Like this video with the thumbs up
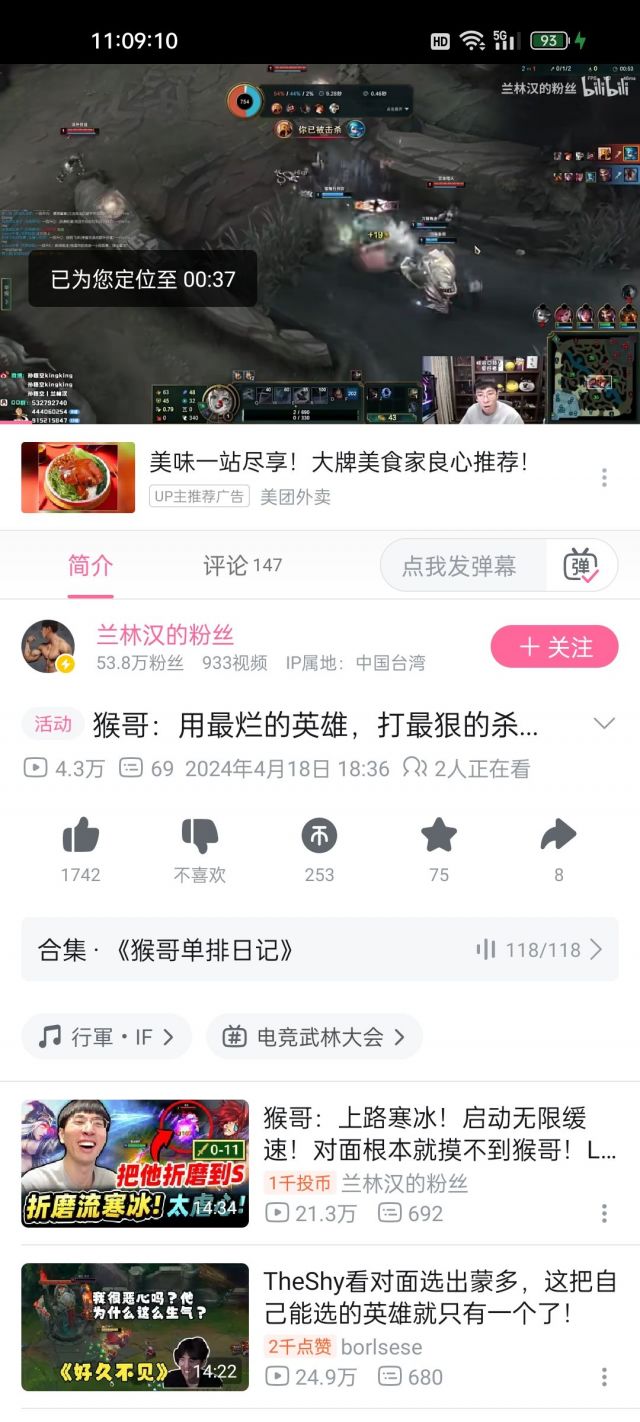The image size is (640, 1422). click(80, 836)
